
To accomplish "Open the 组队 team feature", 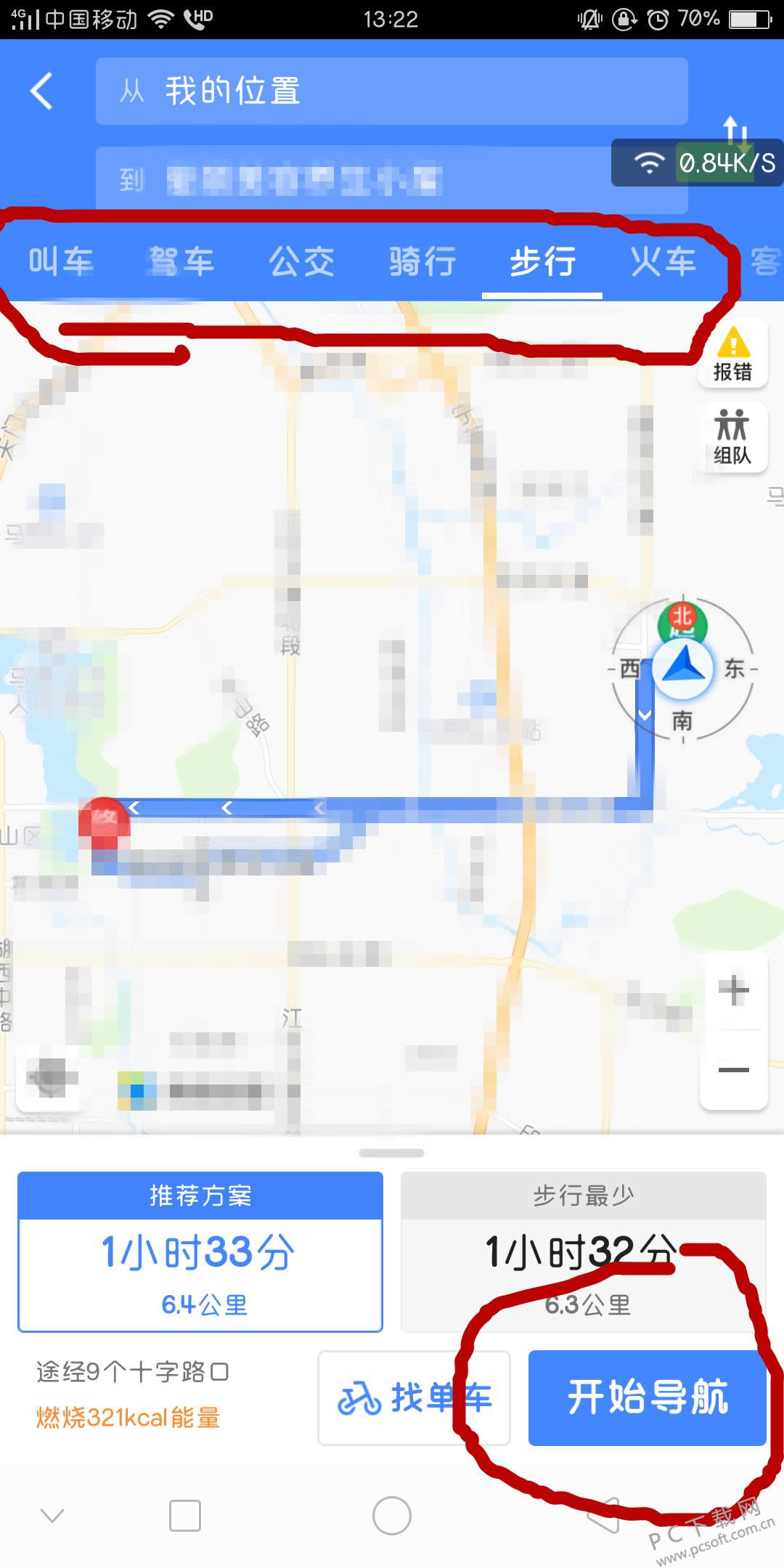I will point(732,437).
